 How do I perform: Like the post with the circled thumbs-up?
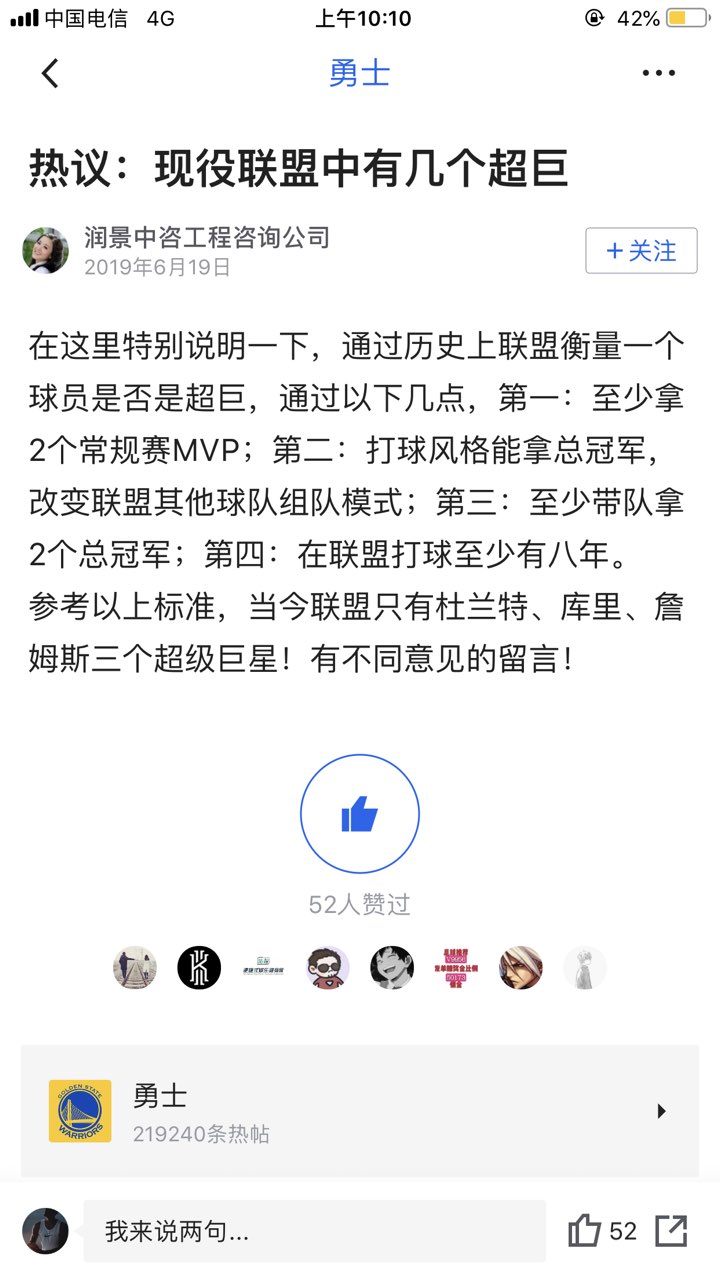coord(359,815)
